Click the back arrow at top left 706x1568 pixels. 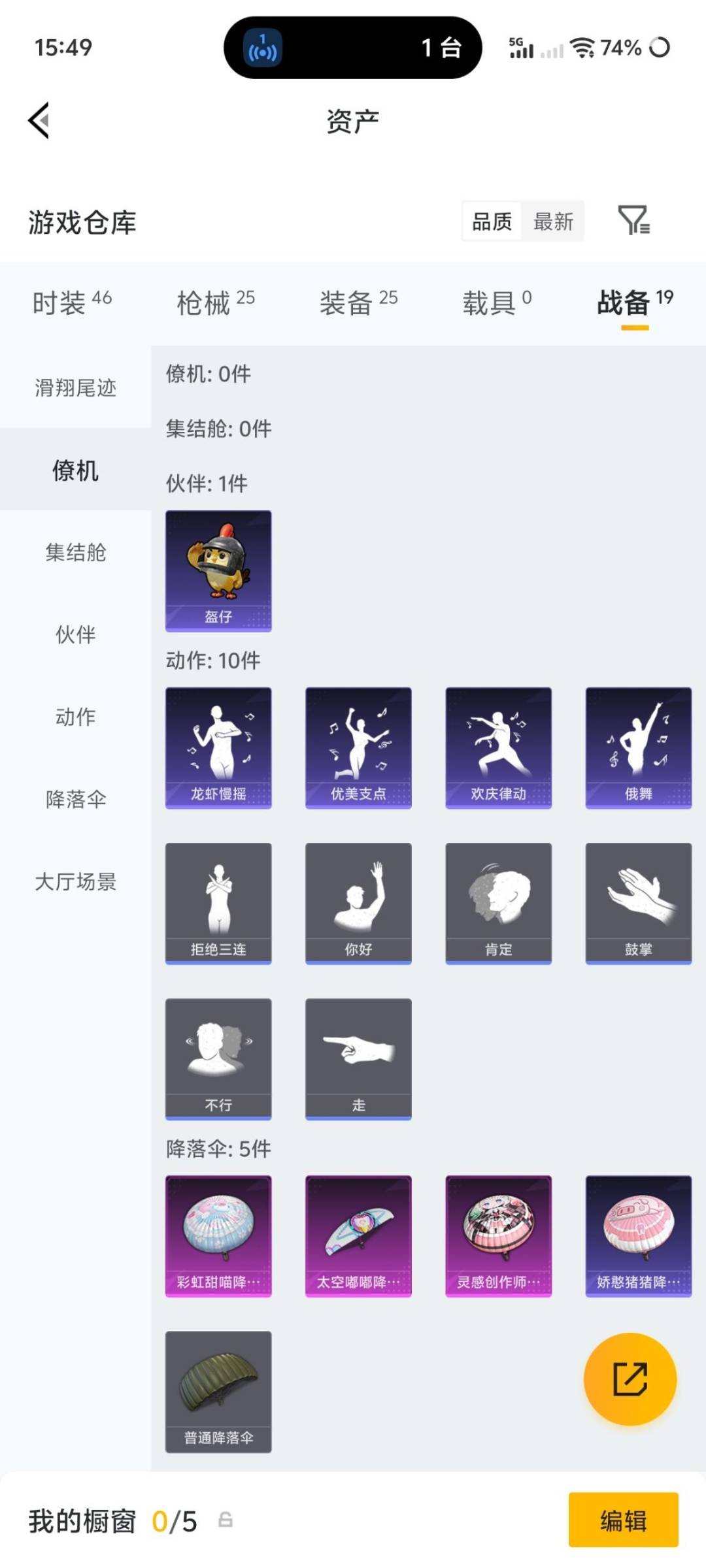pyautogui.click(x=38, y=122)
